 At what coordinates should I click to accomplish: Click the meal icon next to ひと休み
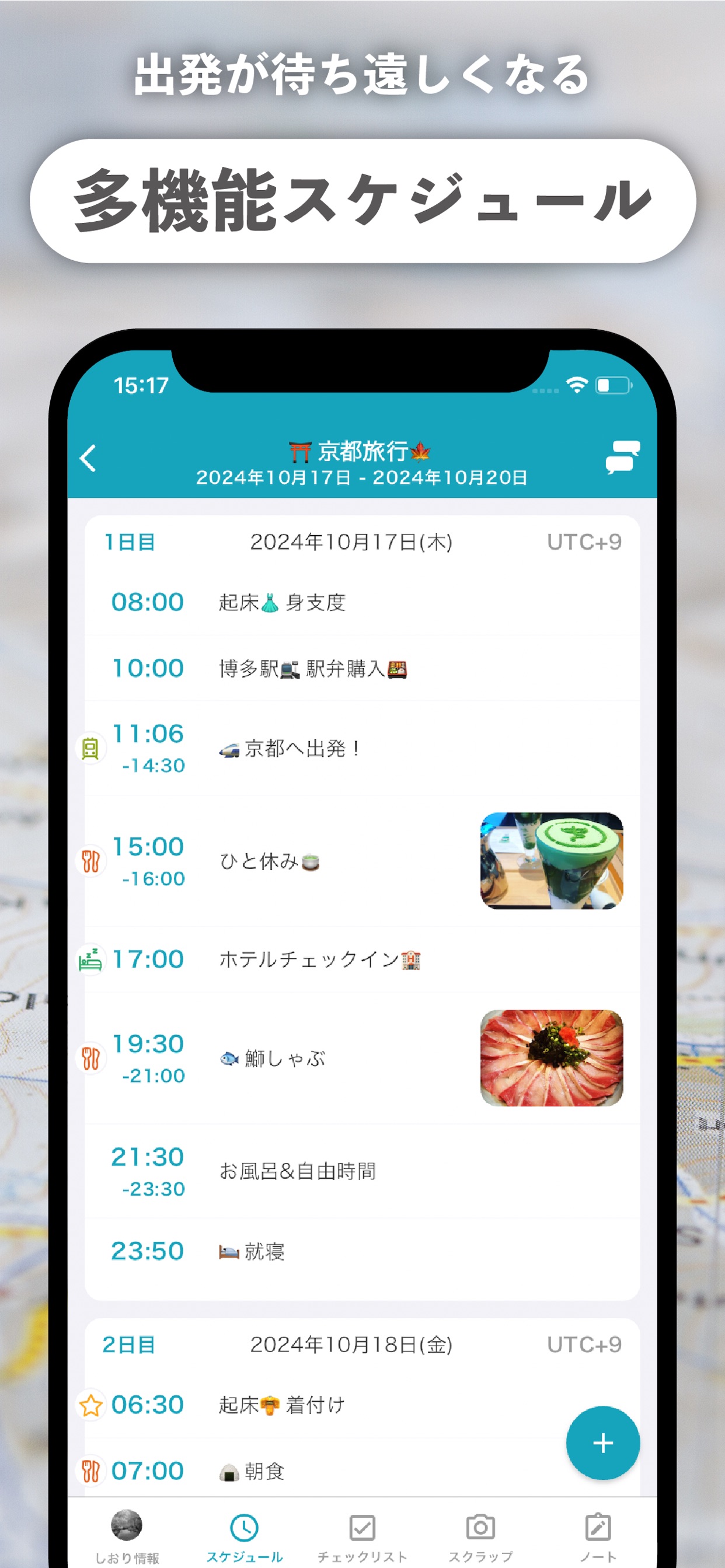pyautogui.click(x=90, y=861)
